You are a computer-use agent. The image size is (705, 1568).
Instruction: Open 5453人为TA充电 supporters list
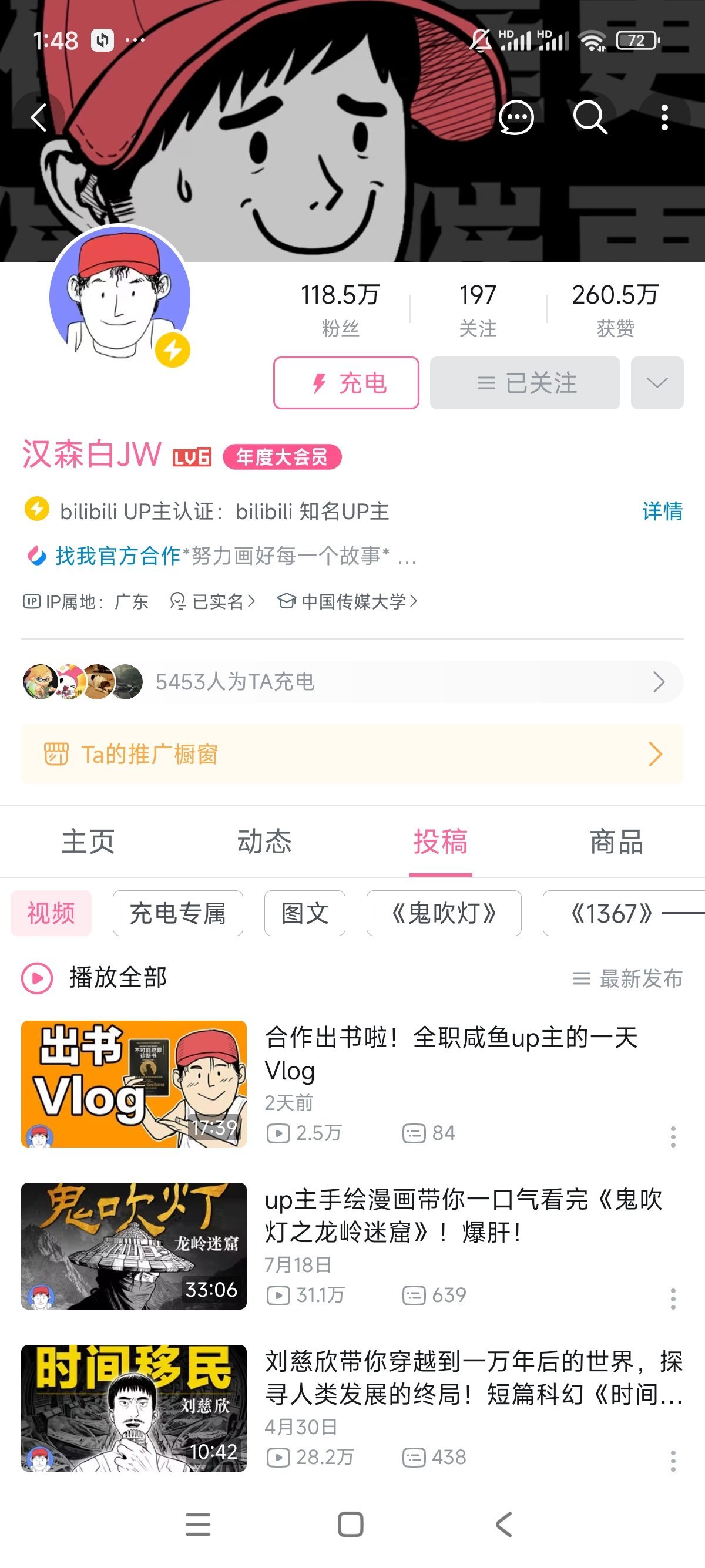click(352, 682)
